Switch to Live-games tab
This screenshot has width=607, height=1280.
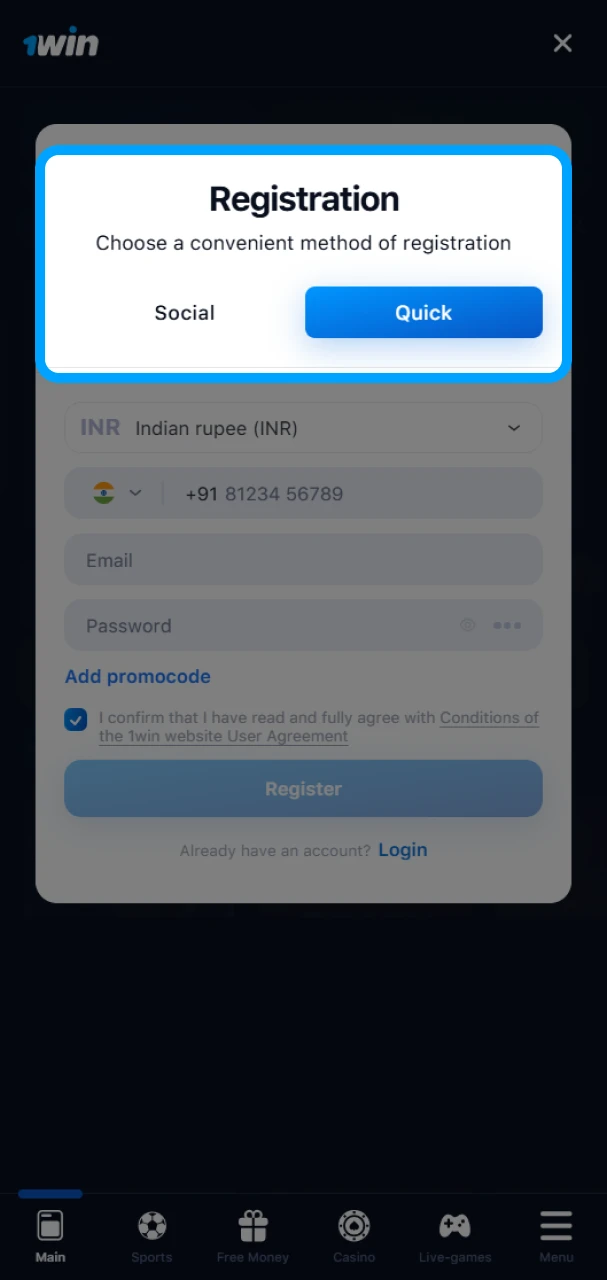coord(455,1236)
